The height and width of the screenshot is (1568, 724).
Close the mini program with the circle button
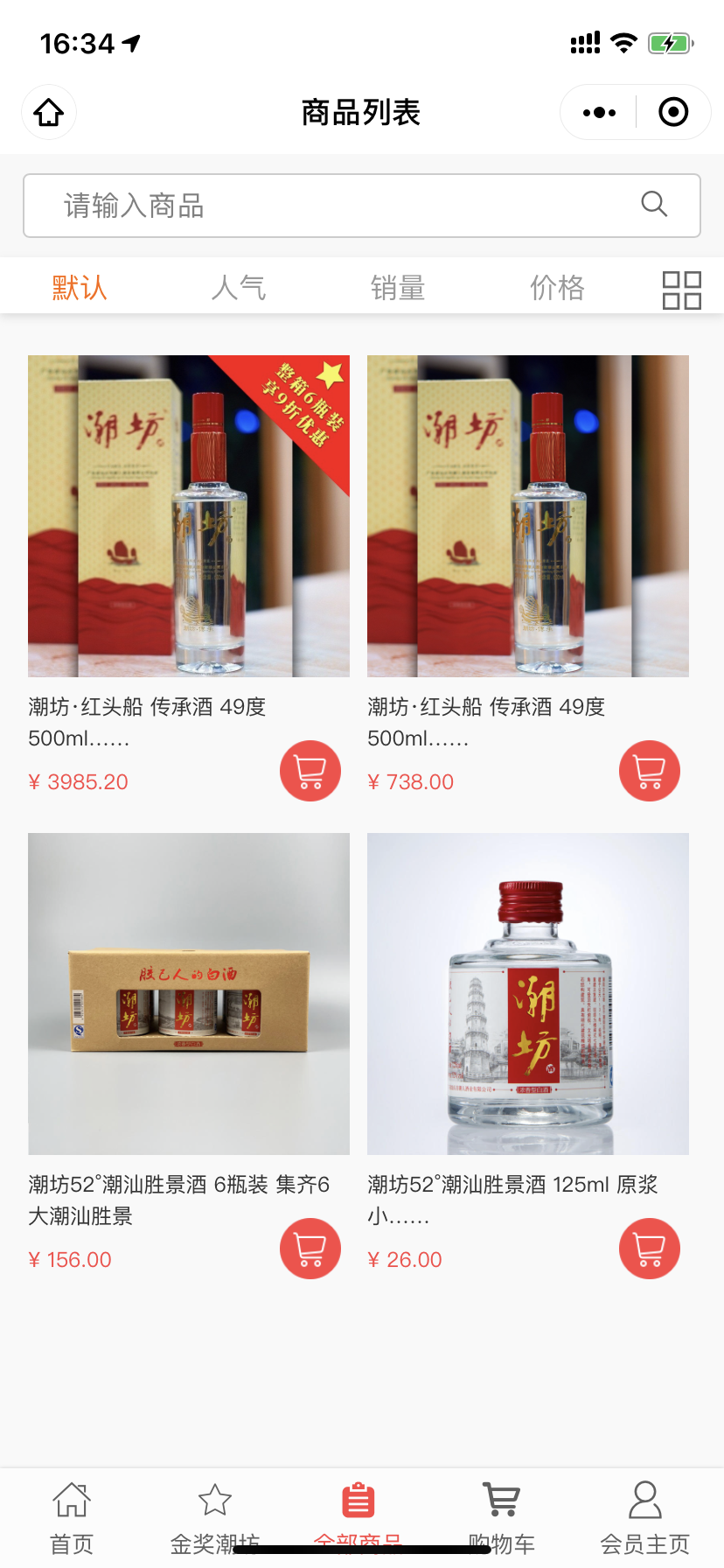[673, 112]
